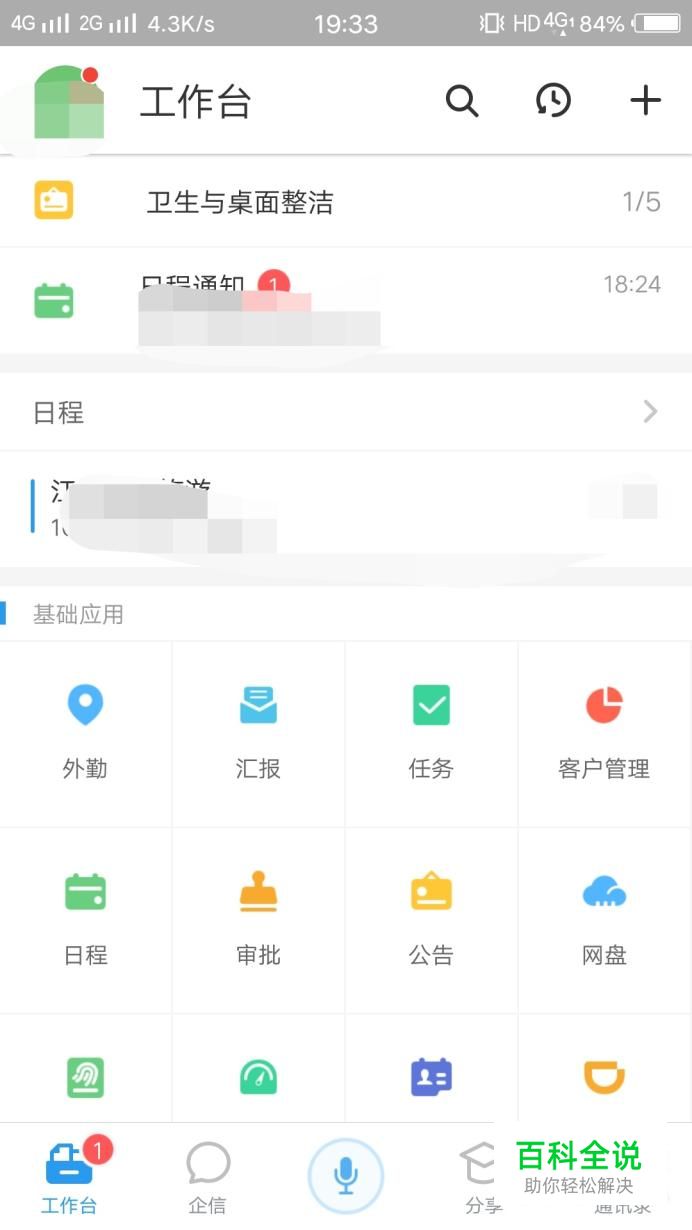Image resolution: width=692 pixels, height=1230 pixels.
Task: Tap the microphone voice button
Action: [345, 1175]
